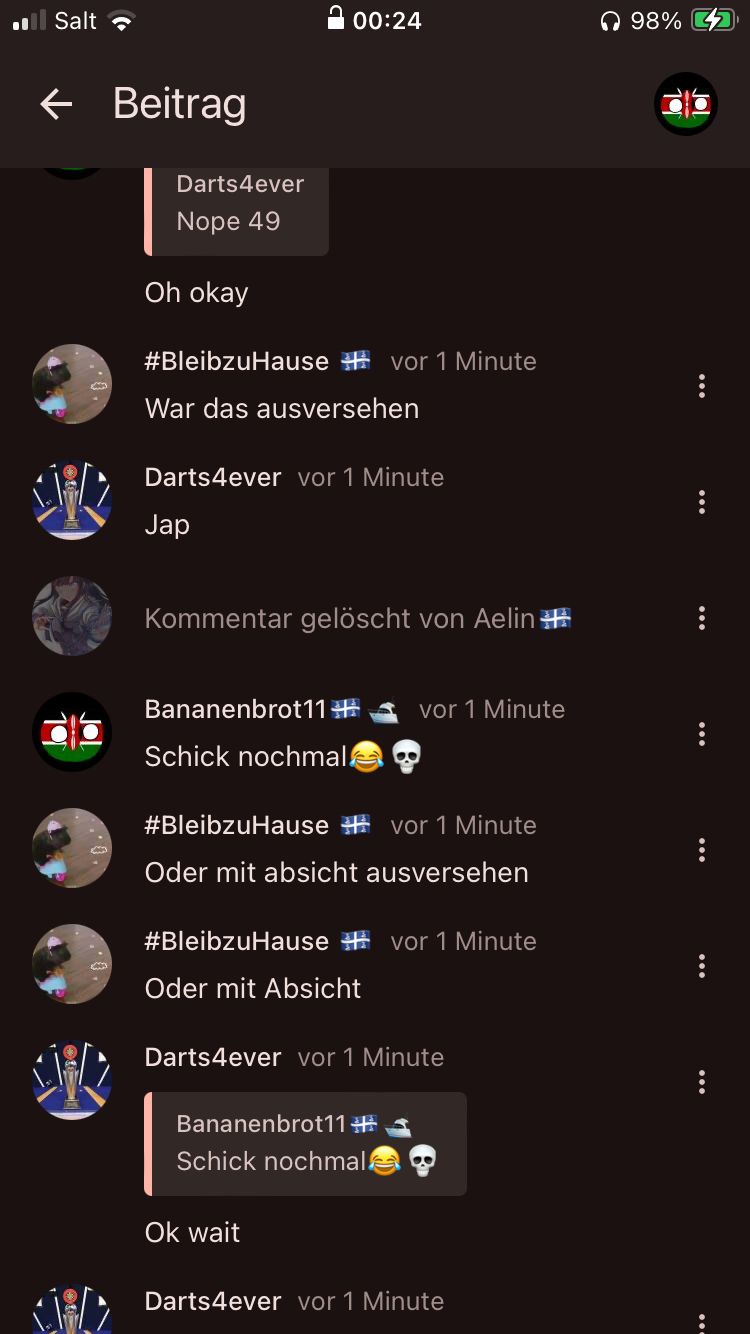View the avatar beside "War das ausversehen"
The height and width of the screenshot is (1334, 750).
coord(72,385)
